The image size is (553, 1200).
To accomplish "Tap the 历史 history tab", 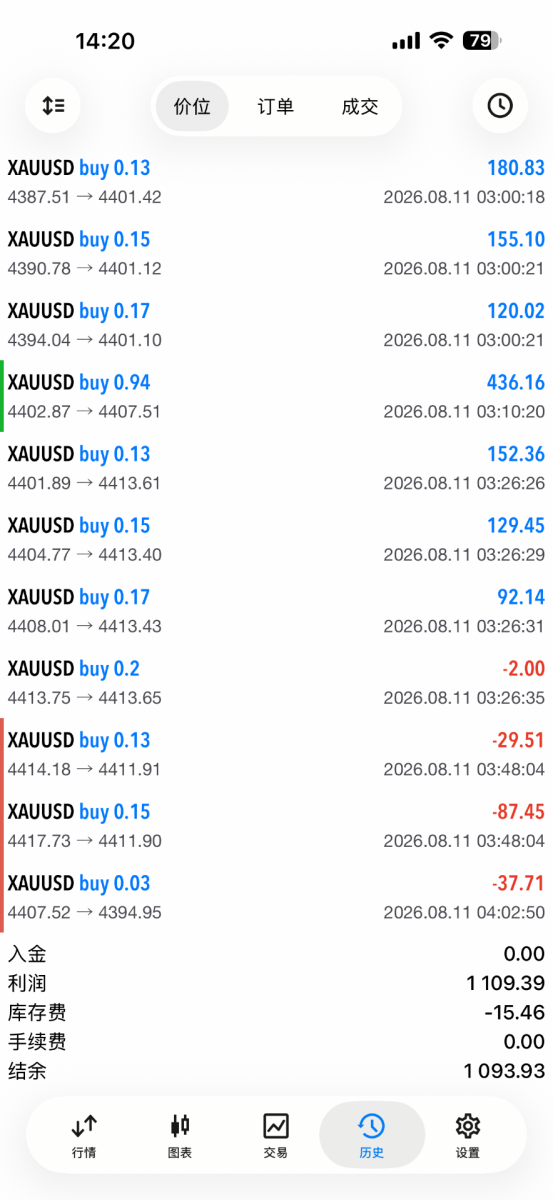I will pos(372,1135).
